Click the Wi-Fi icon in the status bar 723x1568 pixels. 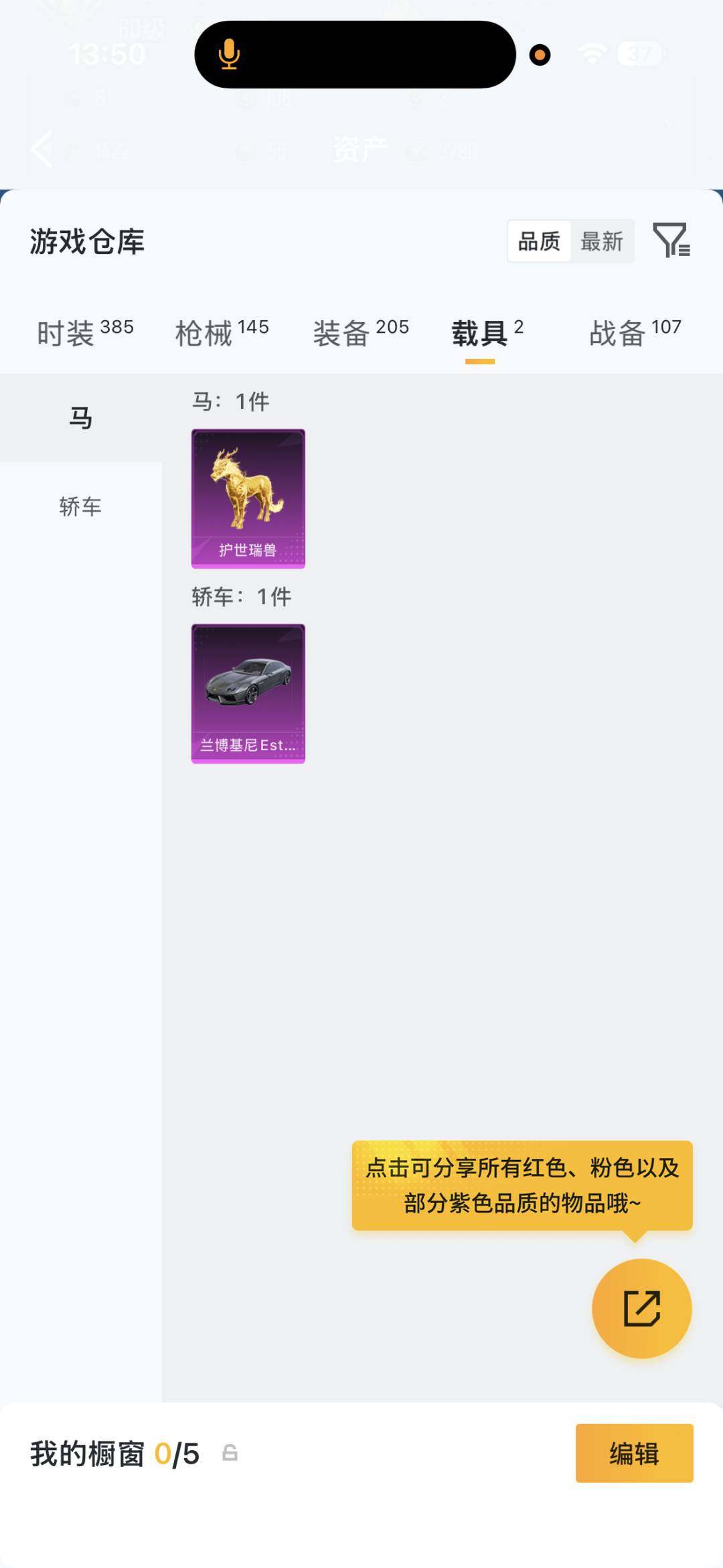592,54
